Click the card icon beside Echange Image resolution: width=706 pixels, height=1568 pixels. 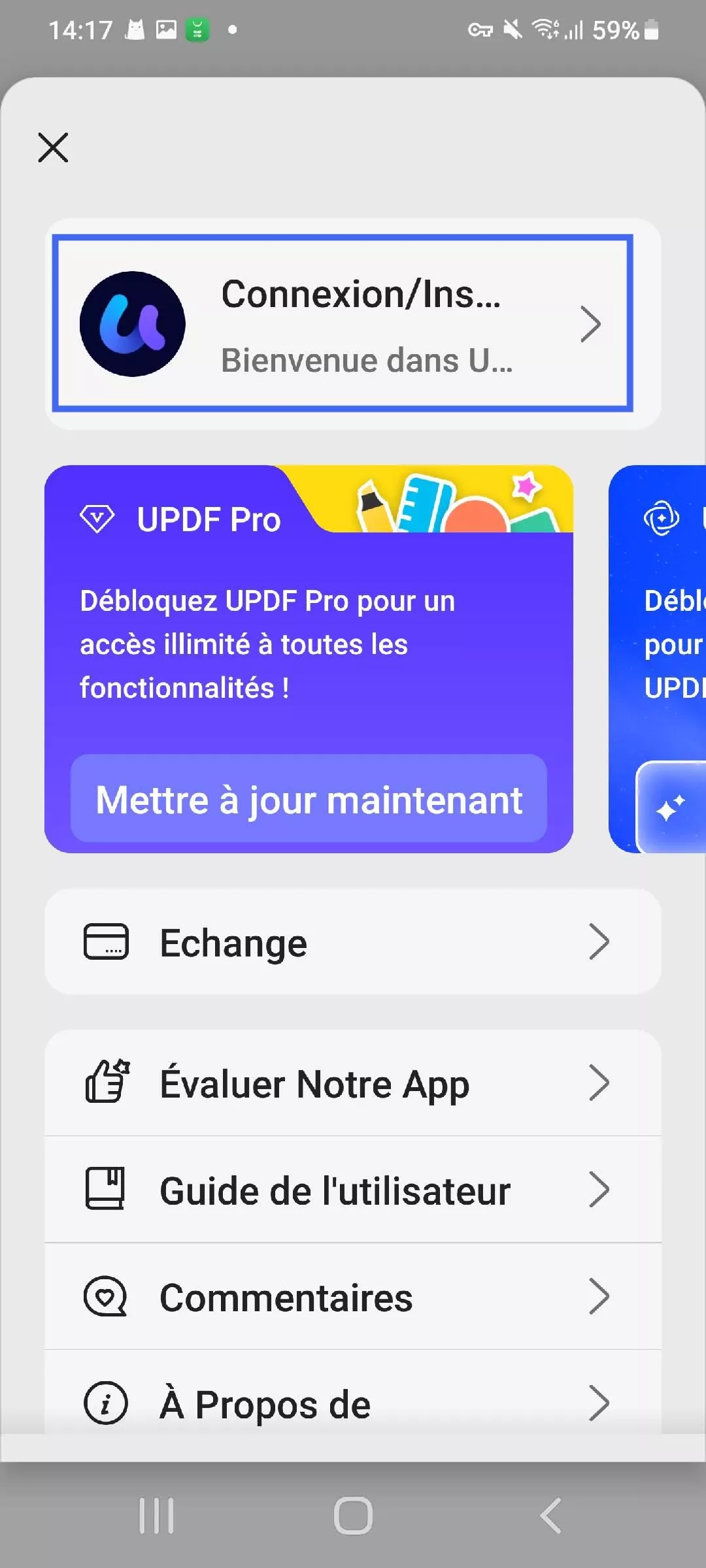click(x=107, y=941)
